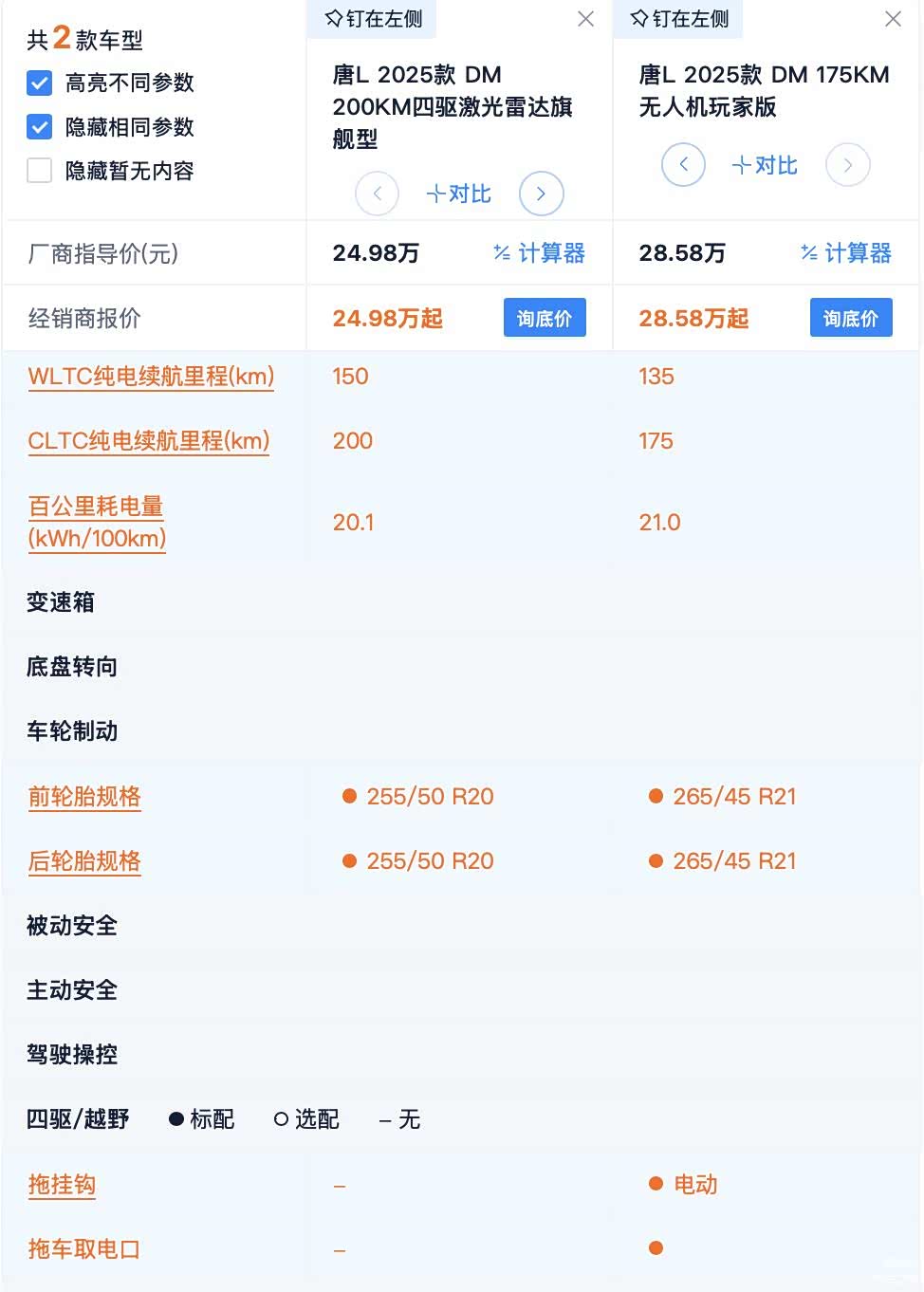Go to next trim for 200KM旗舰型

541,194
